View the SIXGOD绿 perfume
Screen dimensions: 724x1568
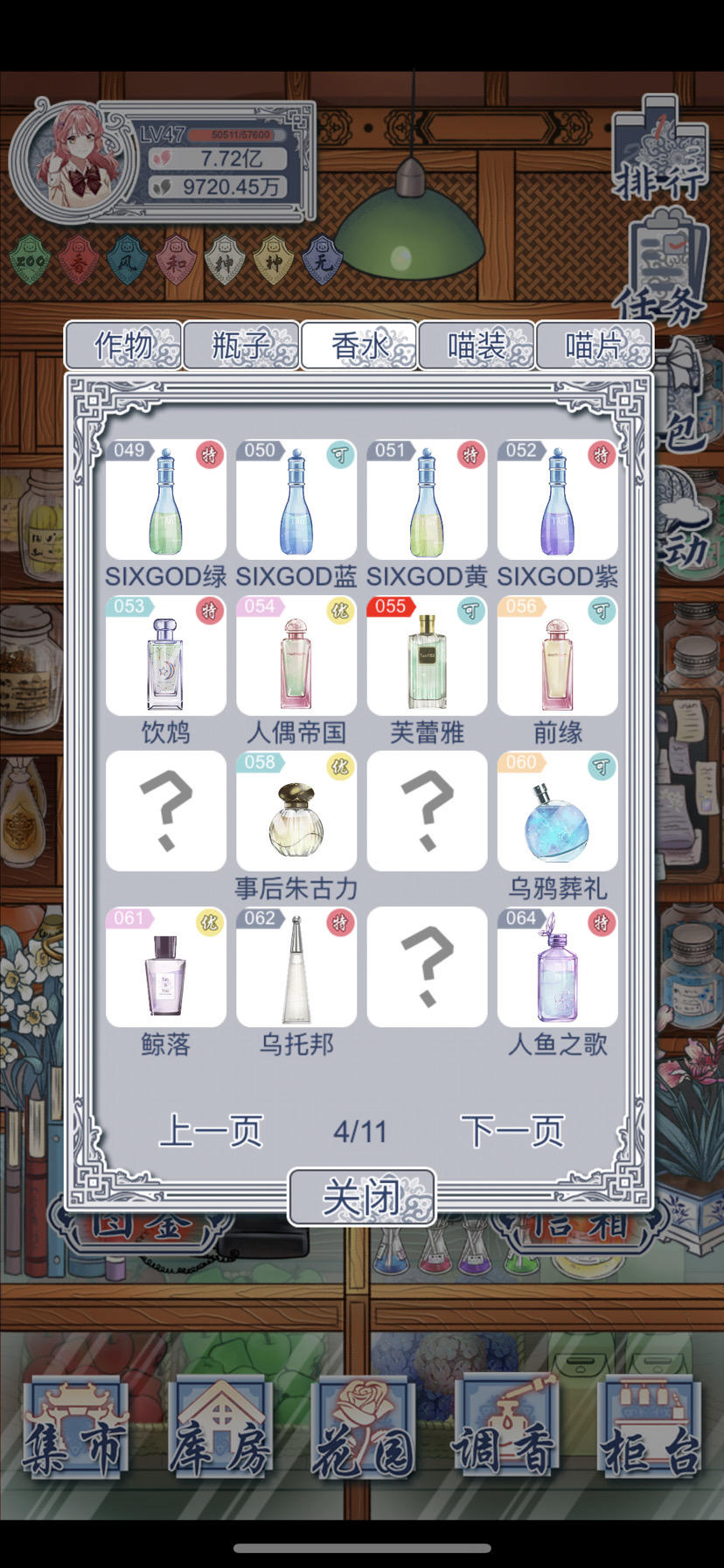(x=165, y=500)
